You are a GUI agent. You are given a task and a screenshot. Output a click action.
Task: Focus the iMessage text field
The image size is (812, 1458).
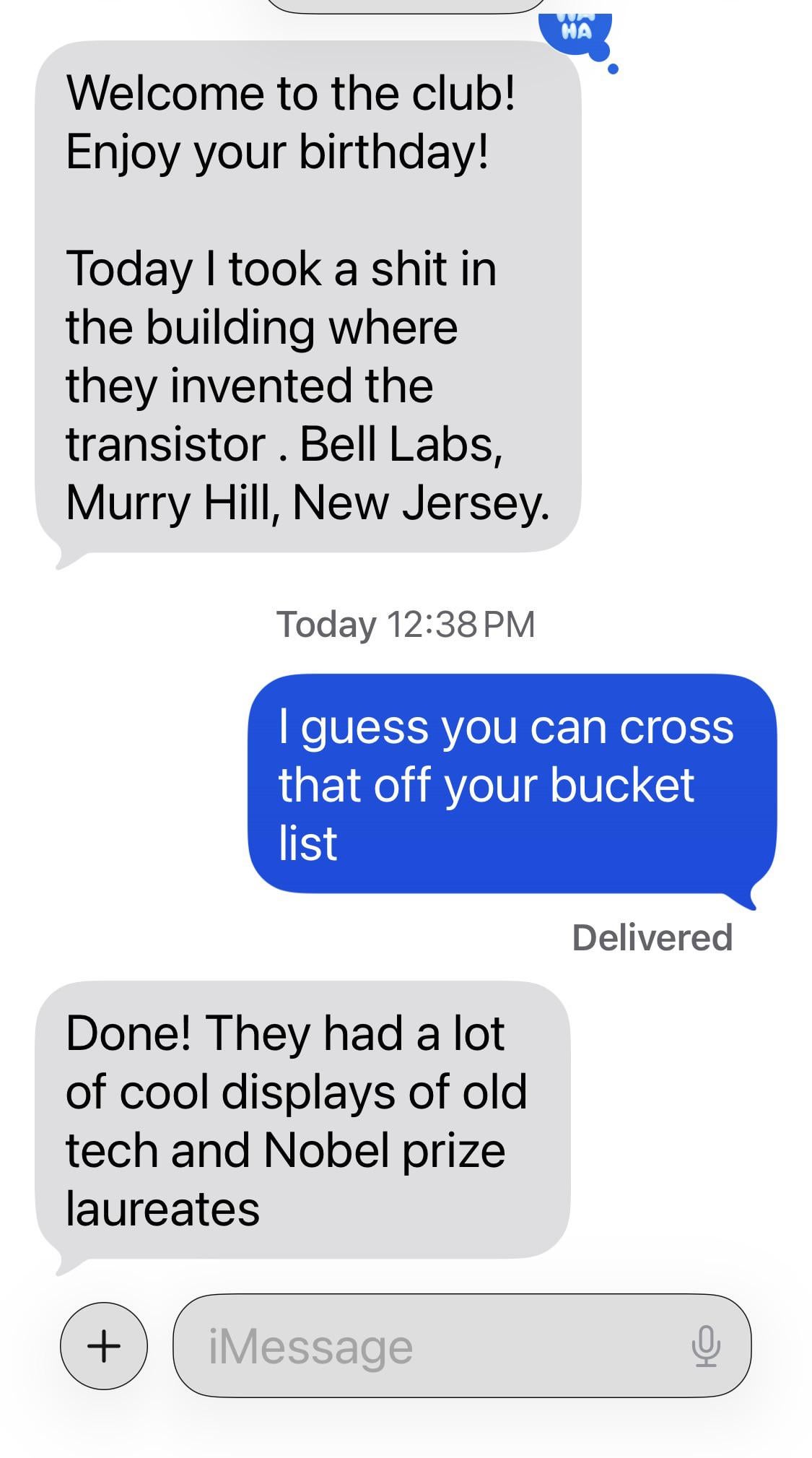[x=433, y=1346]
